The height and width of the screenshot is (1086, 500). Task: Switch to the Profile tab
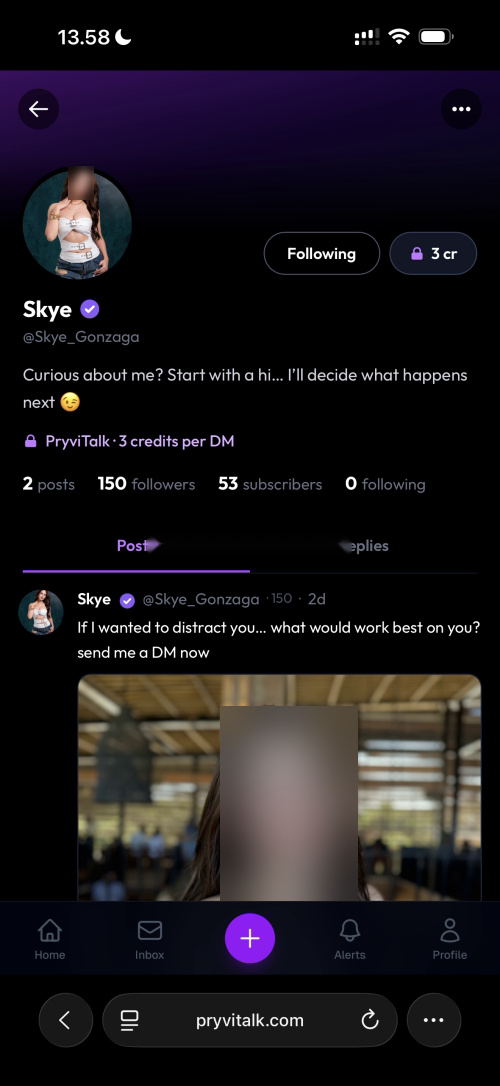(449, 939)
